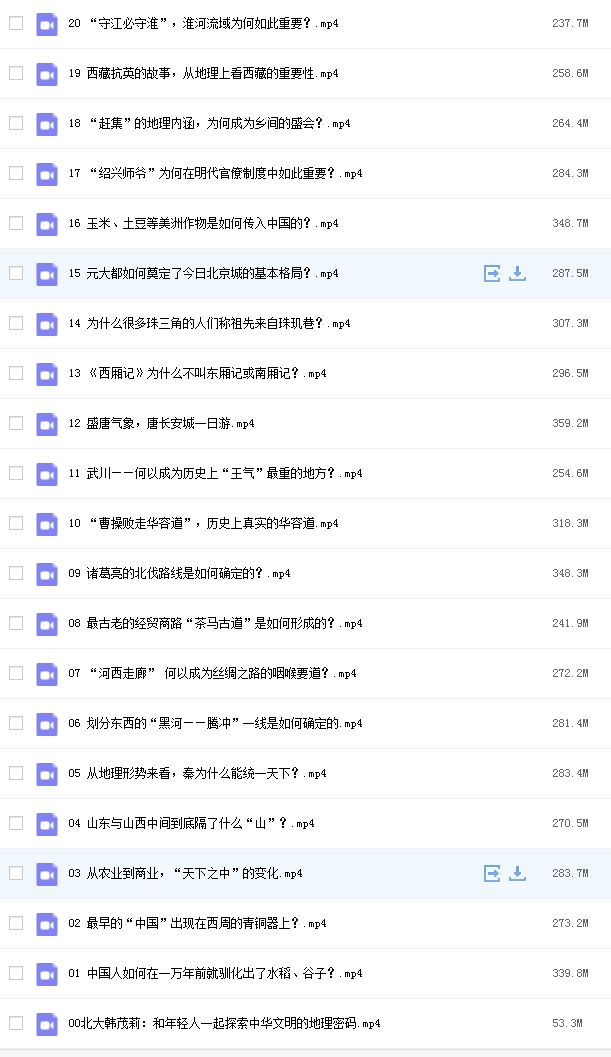Play 13 《西厢记》 video file
Screen dimensions: 611x1057
point(197,373)
